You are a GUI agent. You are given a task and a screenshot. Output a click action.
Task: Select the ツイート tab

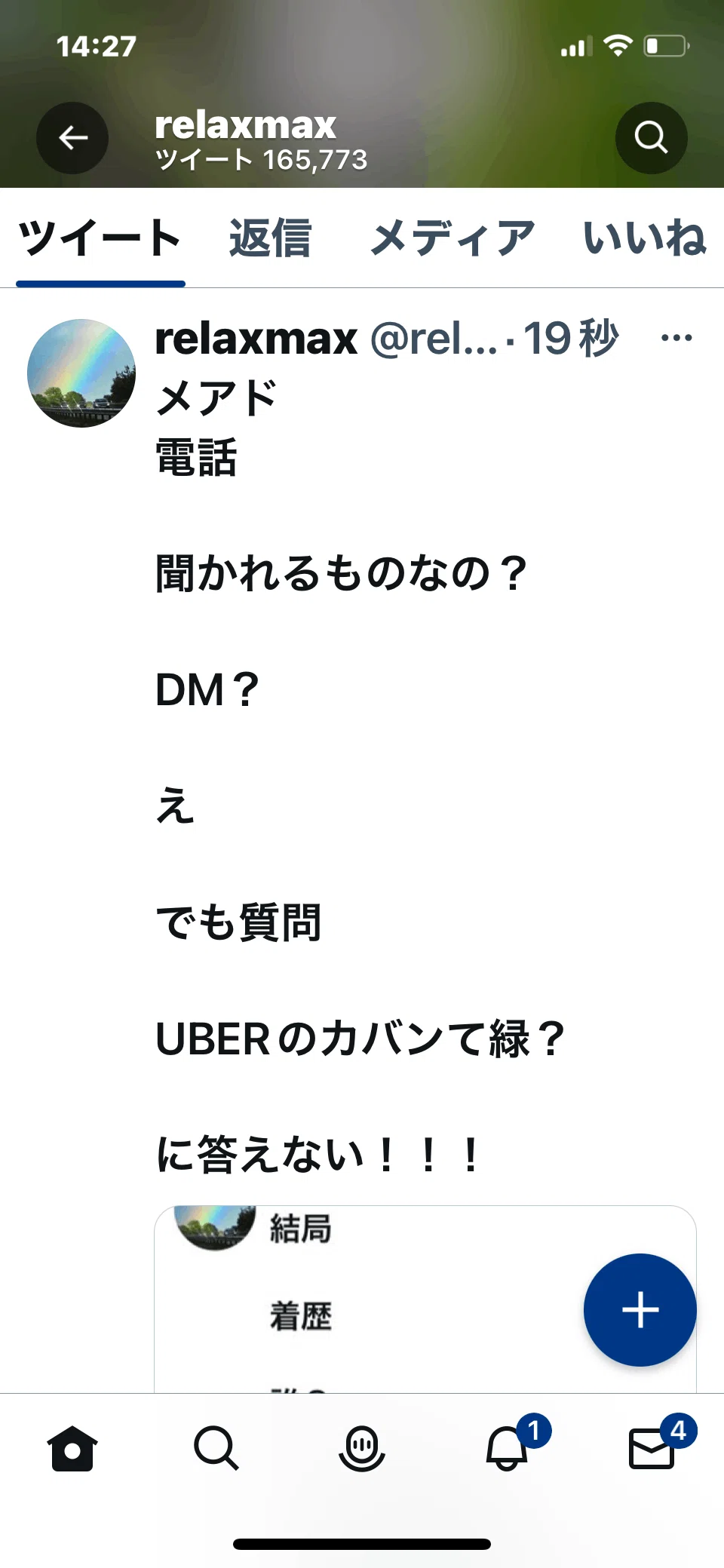click(100, 238)
